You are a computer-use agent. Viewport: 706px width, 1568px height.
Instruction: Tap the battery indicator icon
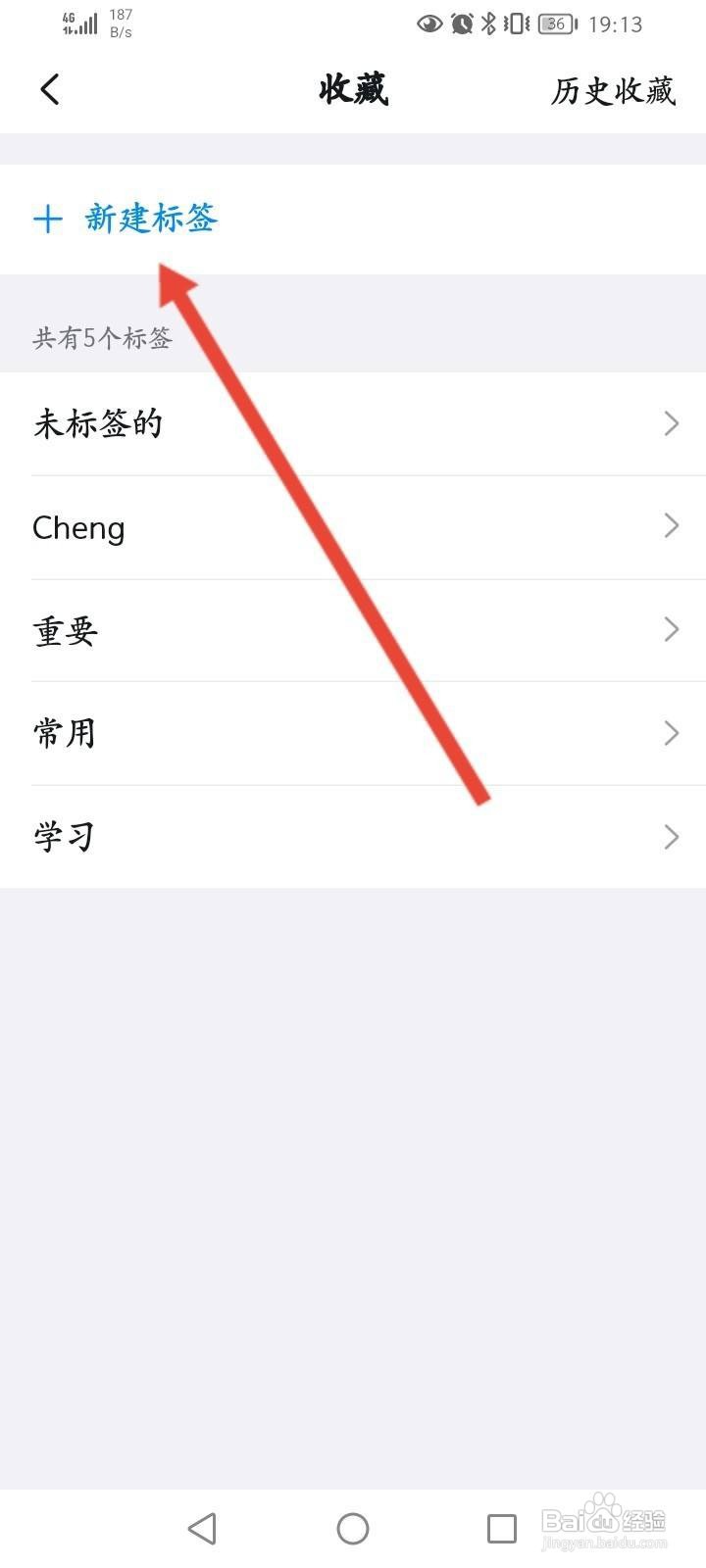[554, 24]
